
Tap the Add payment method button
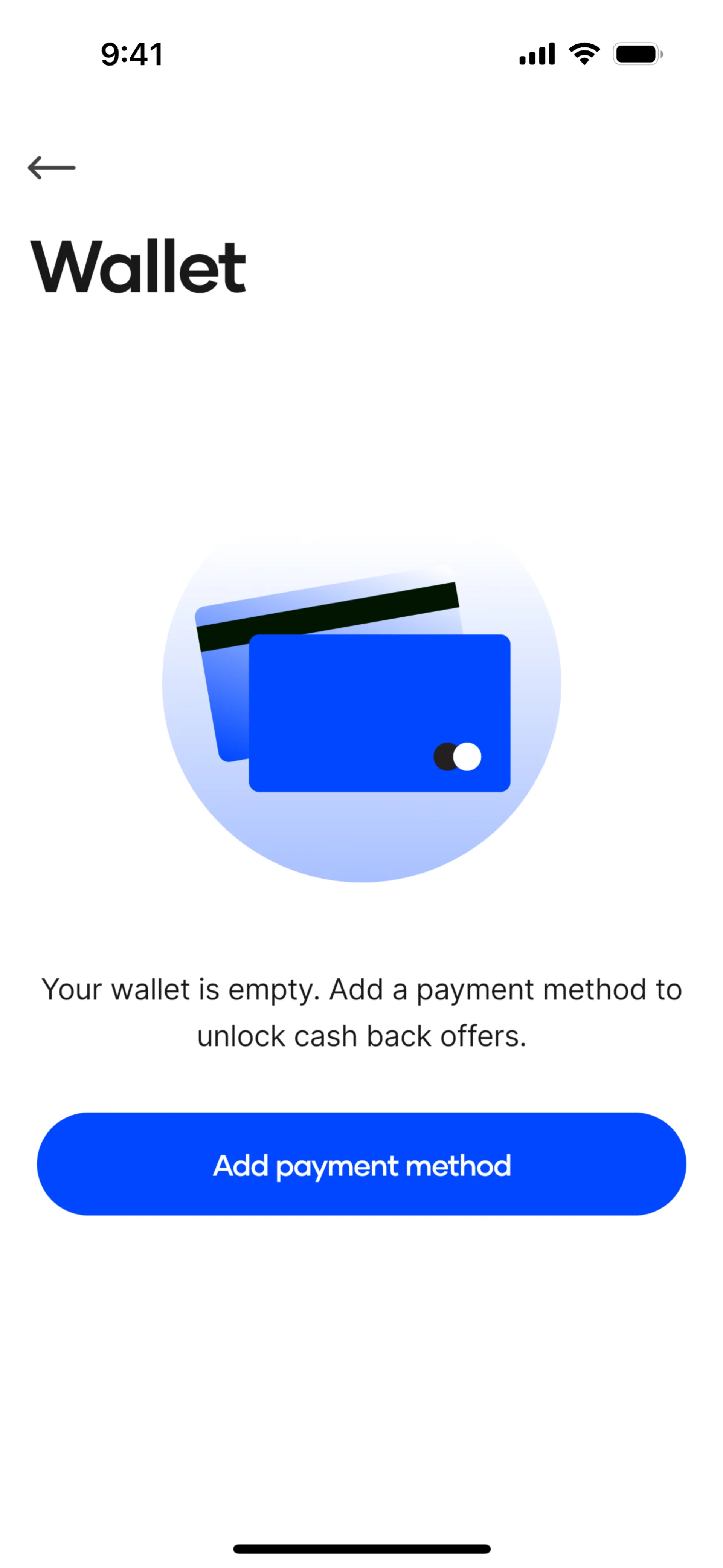pos(361,1164)
